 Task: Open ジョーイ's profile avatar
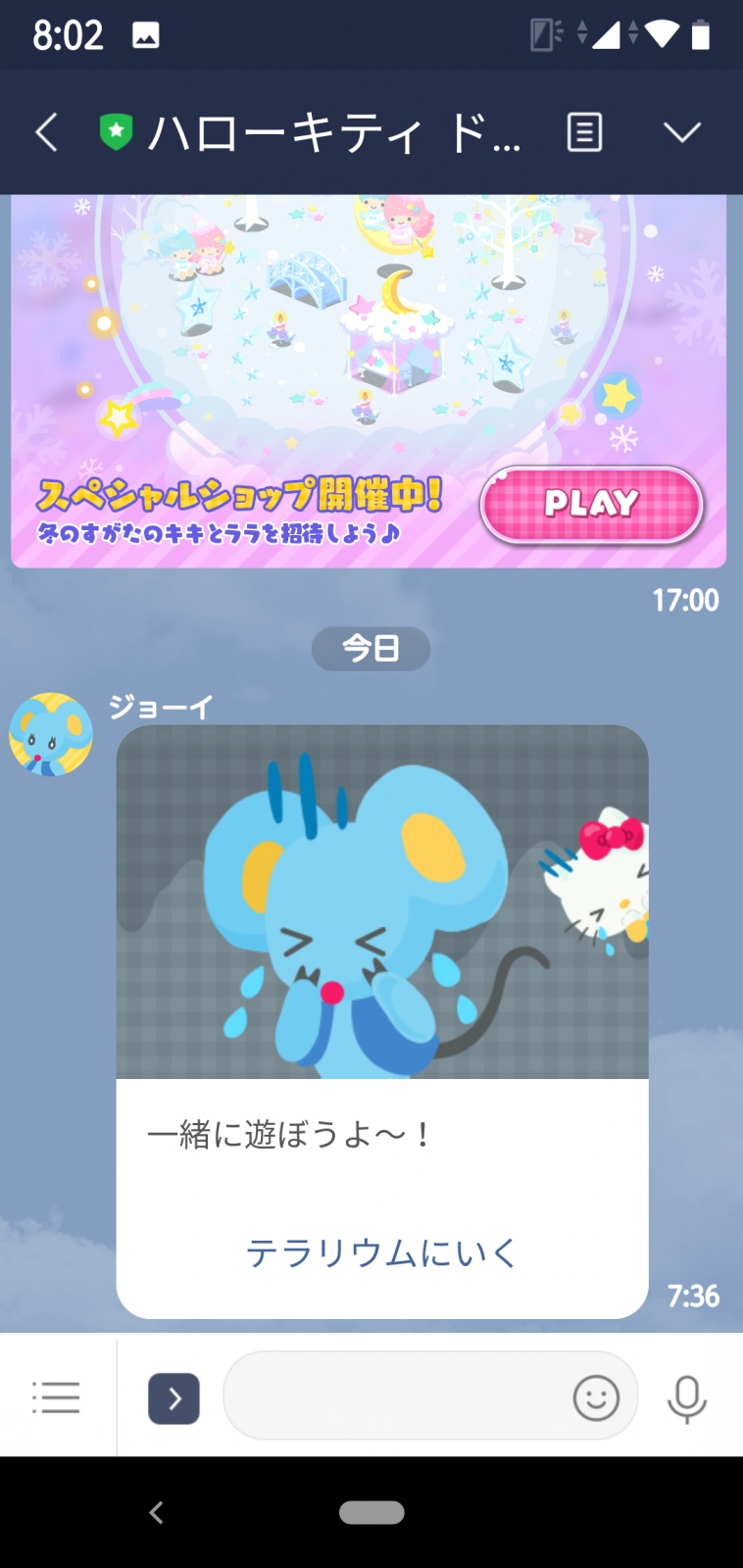[x=51, y=735]
